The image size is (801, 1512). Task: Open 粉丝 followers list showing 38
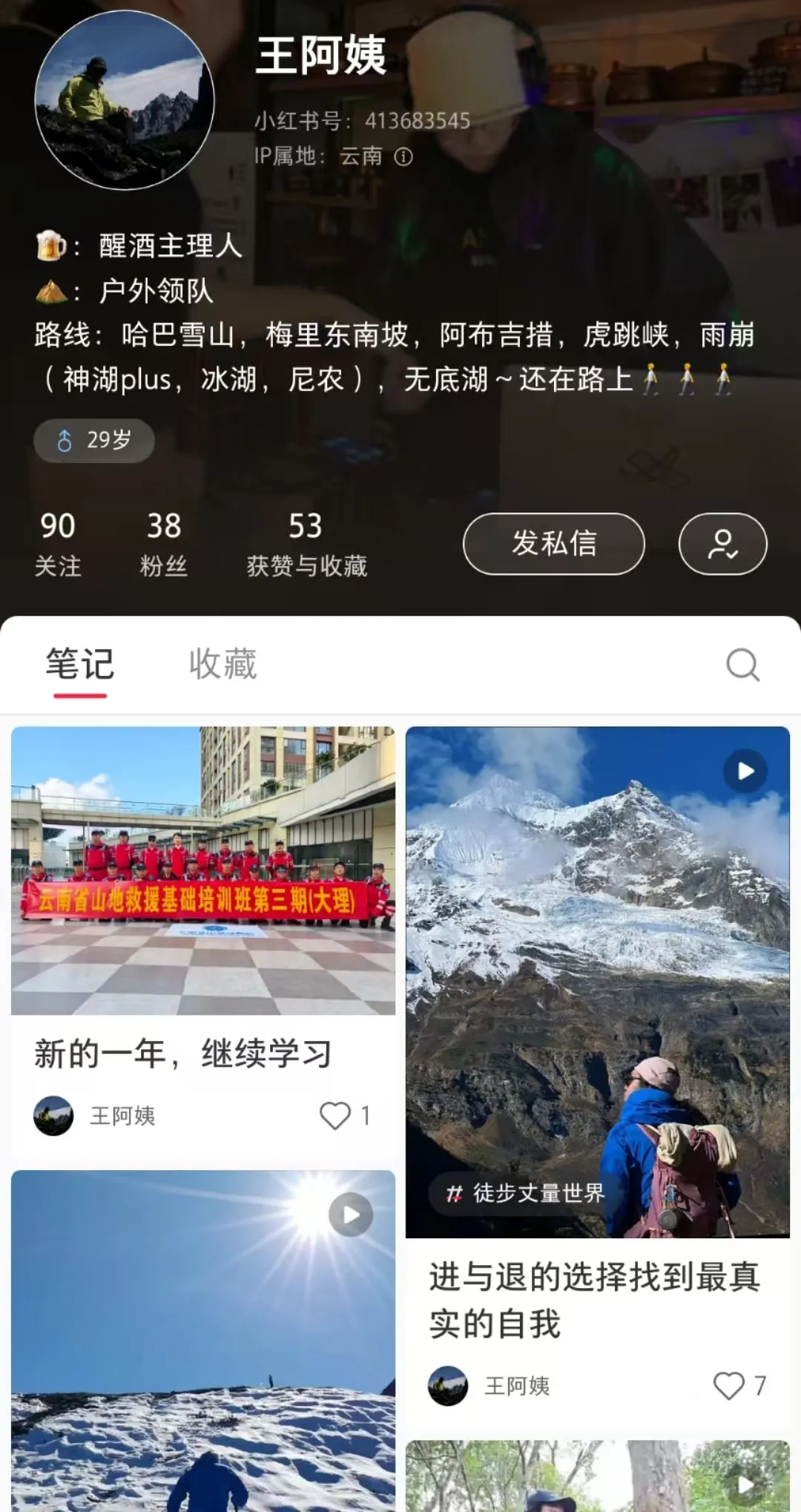[165, 543]
